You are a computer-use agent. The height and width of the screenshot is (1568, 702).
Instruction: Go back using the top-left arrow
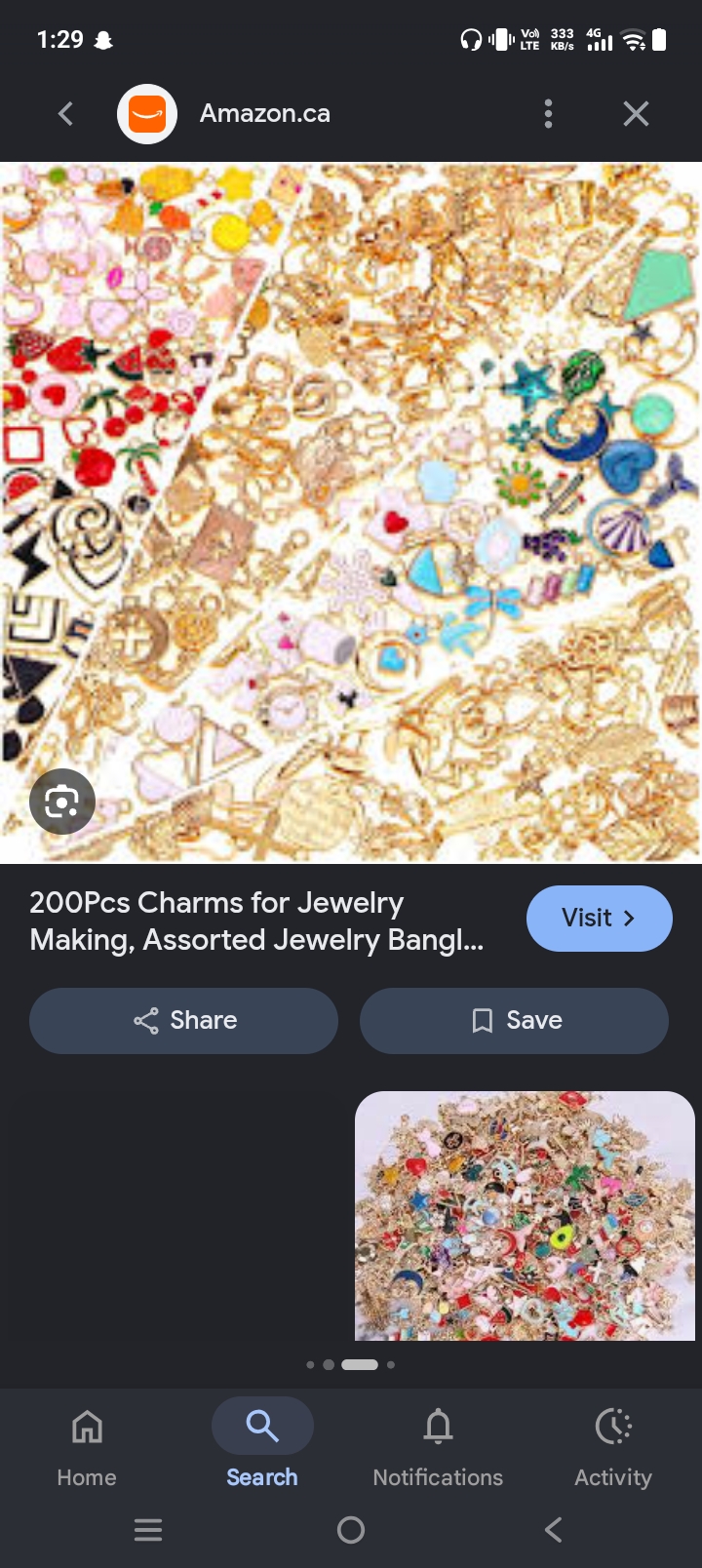(x=65, y=114)
